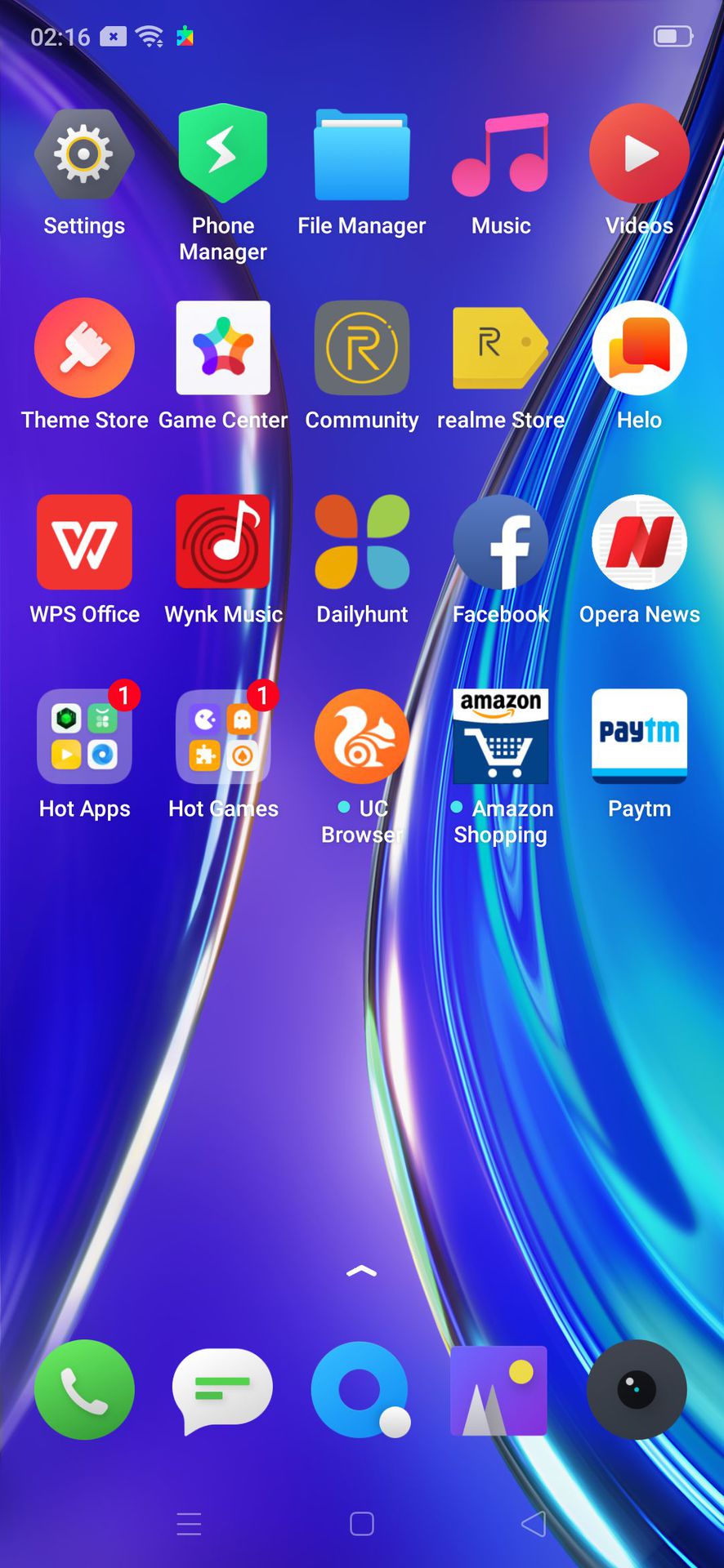Expand the app drawer arrow
The image size is (724, 1568).
coord(361,1271)
